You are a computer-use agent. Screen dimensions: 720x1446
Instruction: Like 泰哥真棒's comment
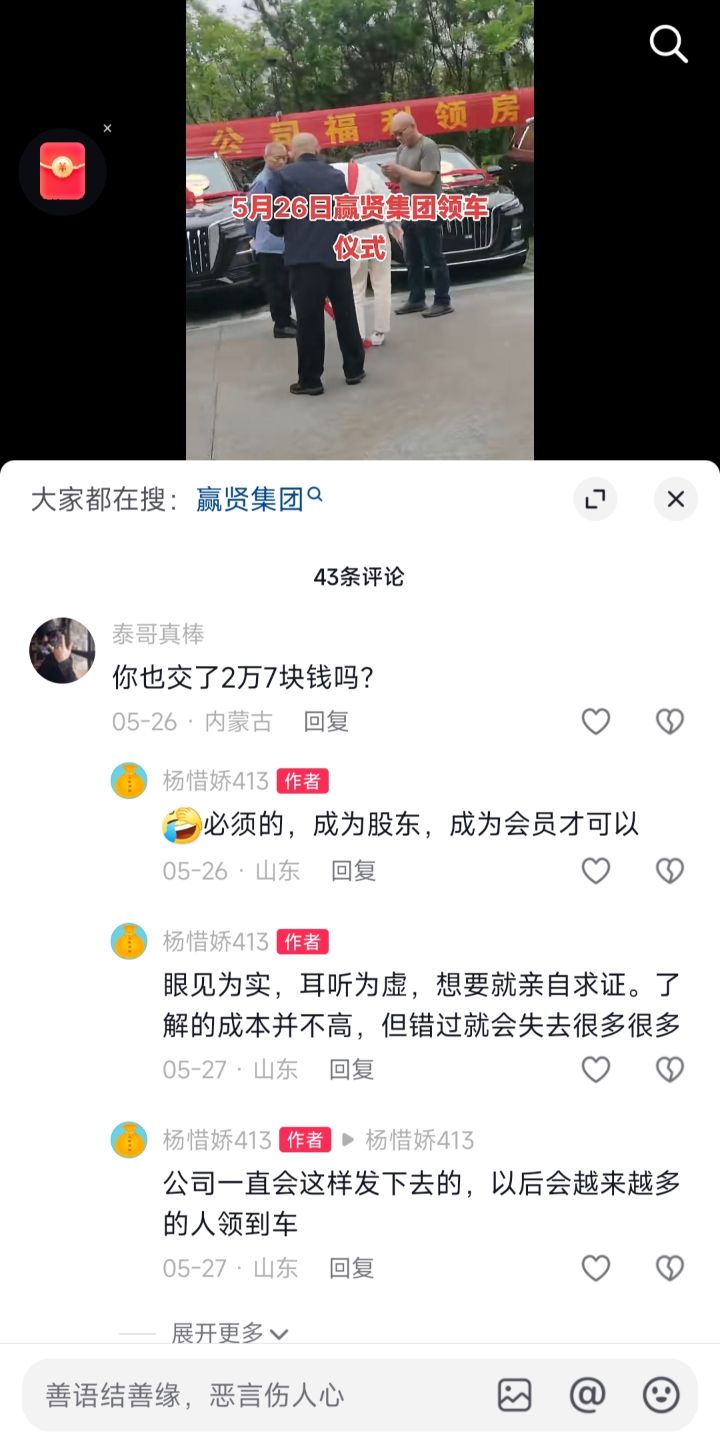(596, 721)
